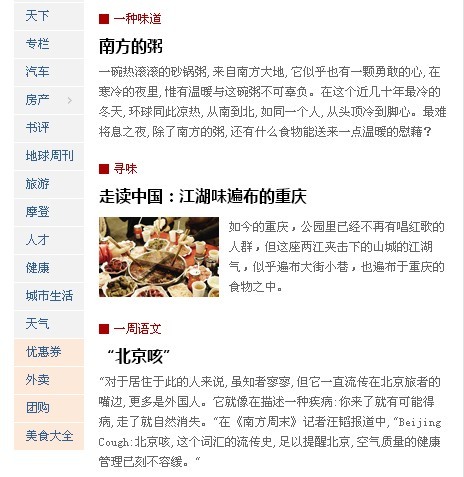Open 城市生活 in the sidebar
Screen dimensions: 464x477
pos(49,296)
